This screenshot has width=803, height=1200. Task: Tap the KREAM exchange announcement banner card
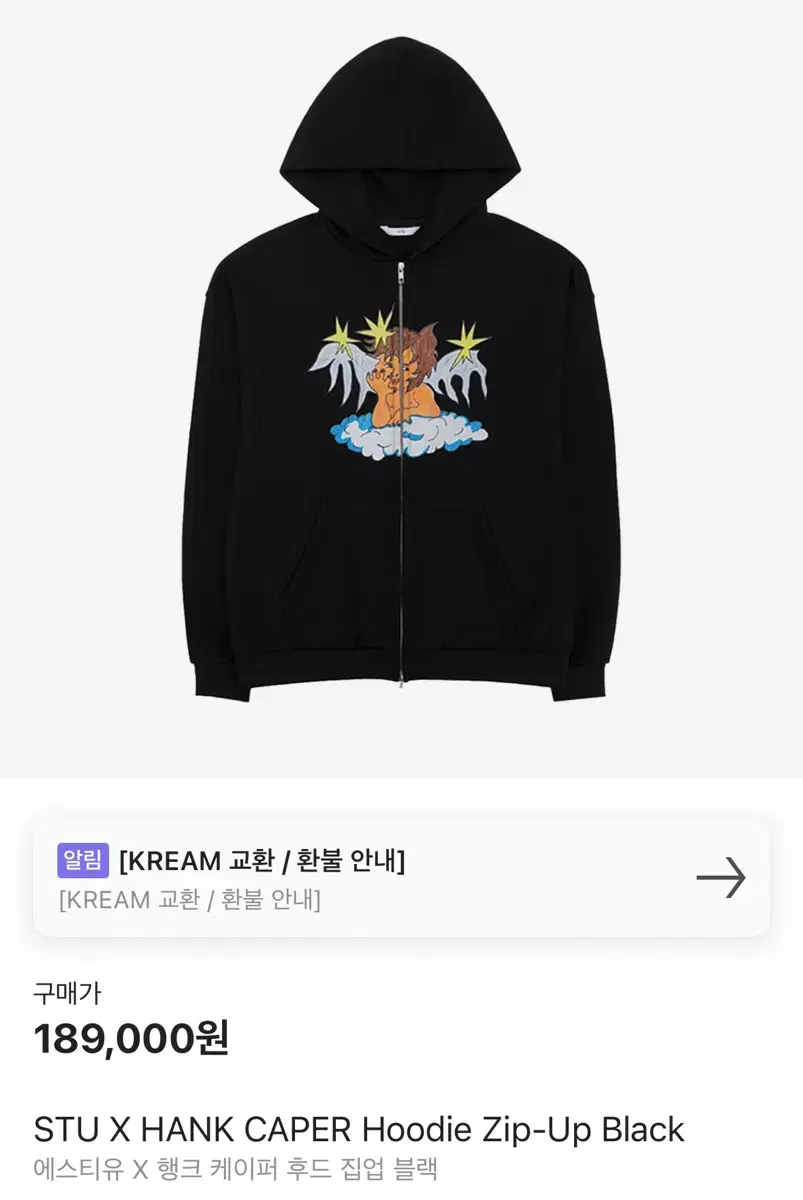[x=400, y=880]
